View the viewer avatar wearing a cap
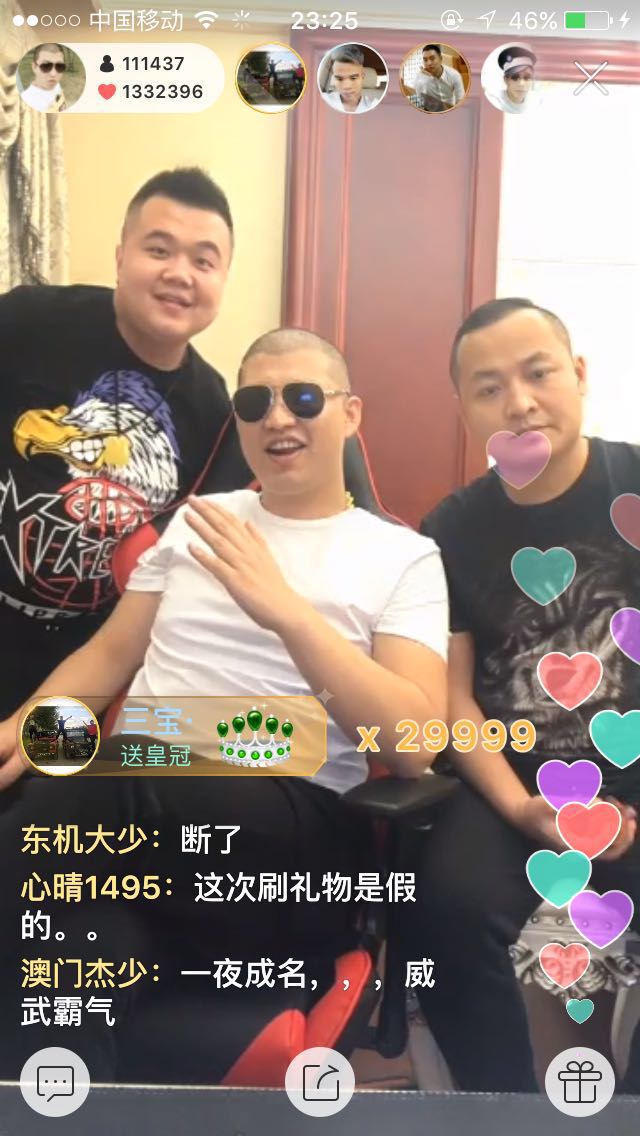 click(x=516, y=78)
